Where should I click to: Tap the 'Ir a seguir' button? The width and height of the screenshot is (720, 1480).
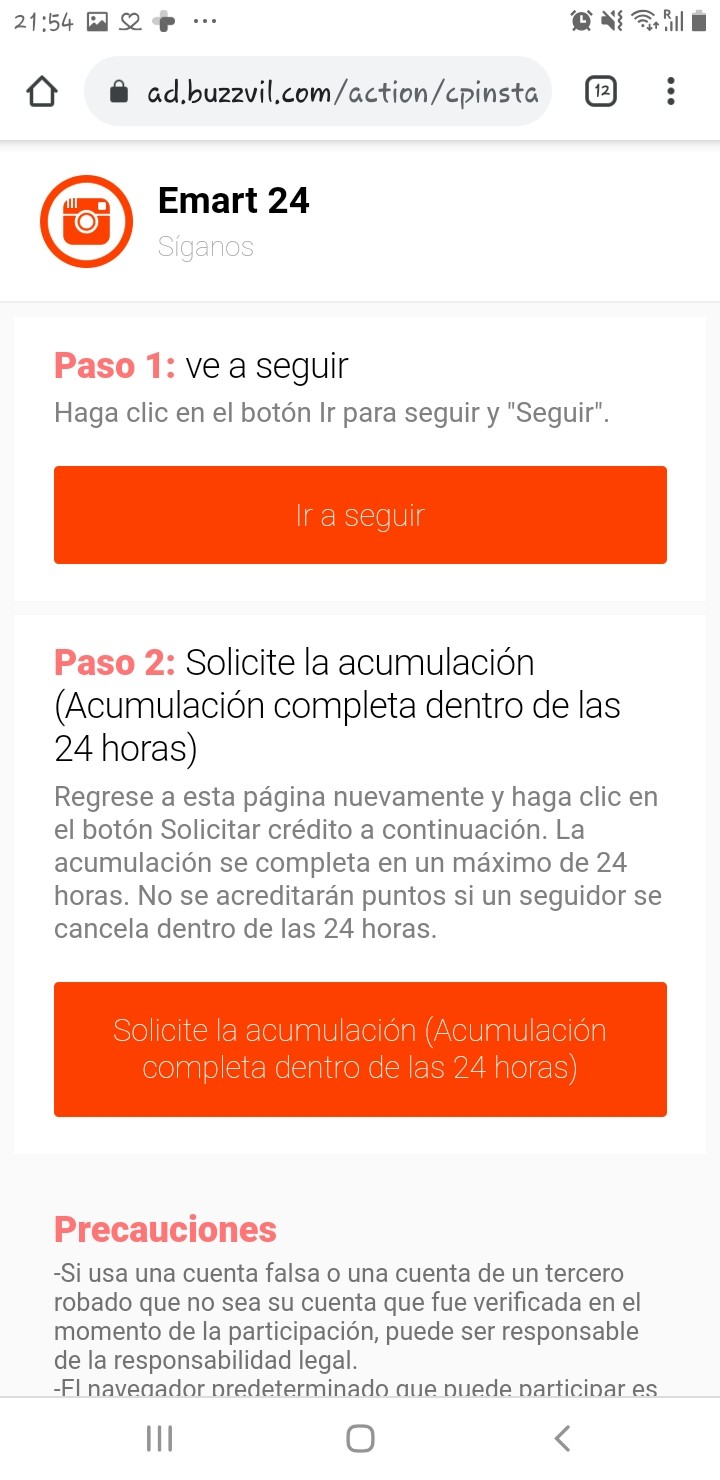click(x=360, y=515)
